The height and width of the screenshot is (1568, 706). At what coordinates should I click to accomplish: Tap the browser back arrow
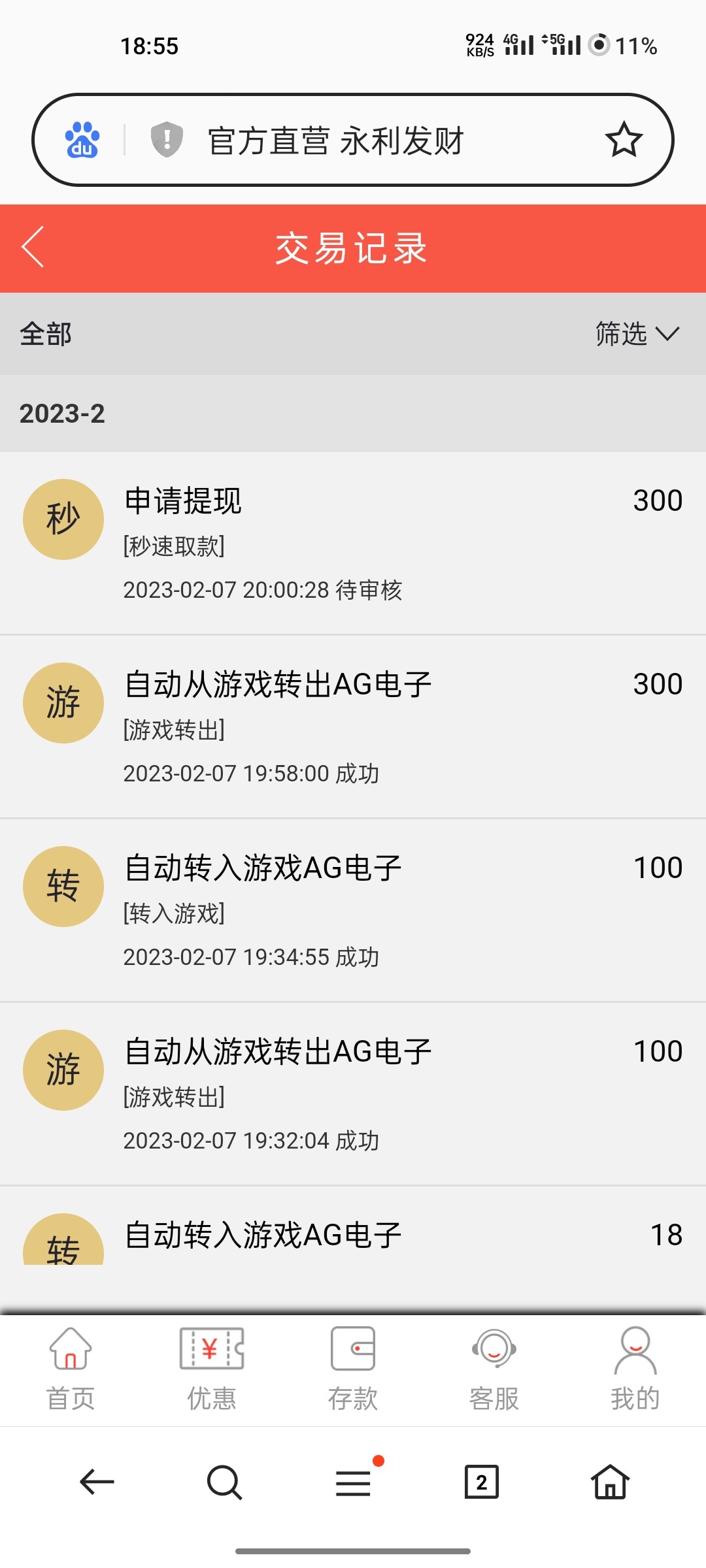(97, 1482)
